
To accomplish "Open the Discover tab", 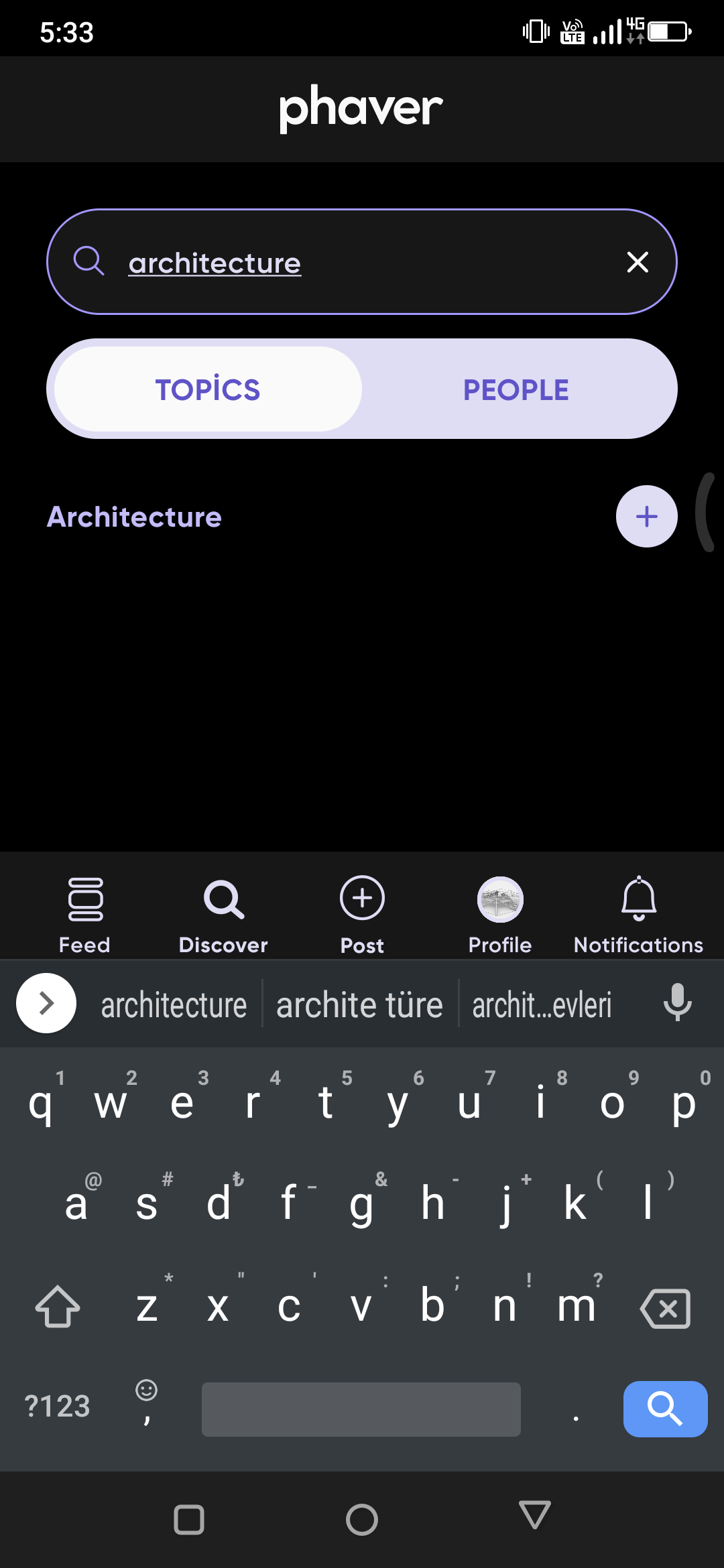I will point(223,915).
